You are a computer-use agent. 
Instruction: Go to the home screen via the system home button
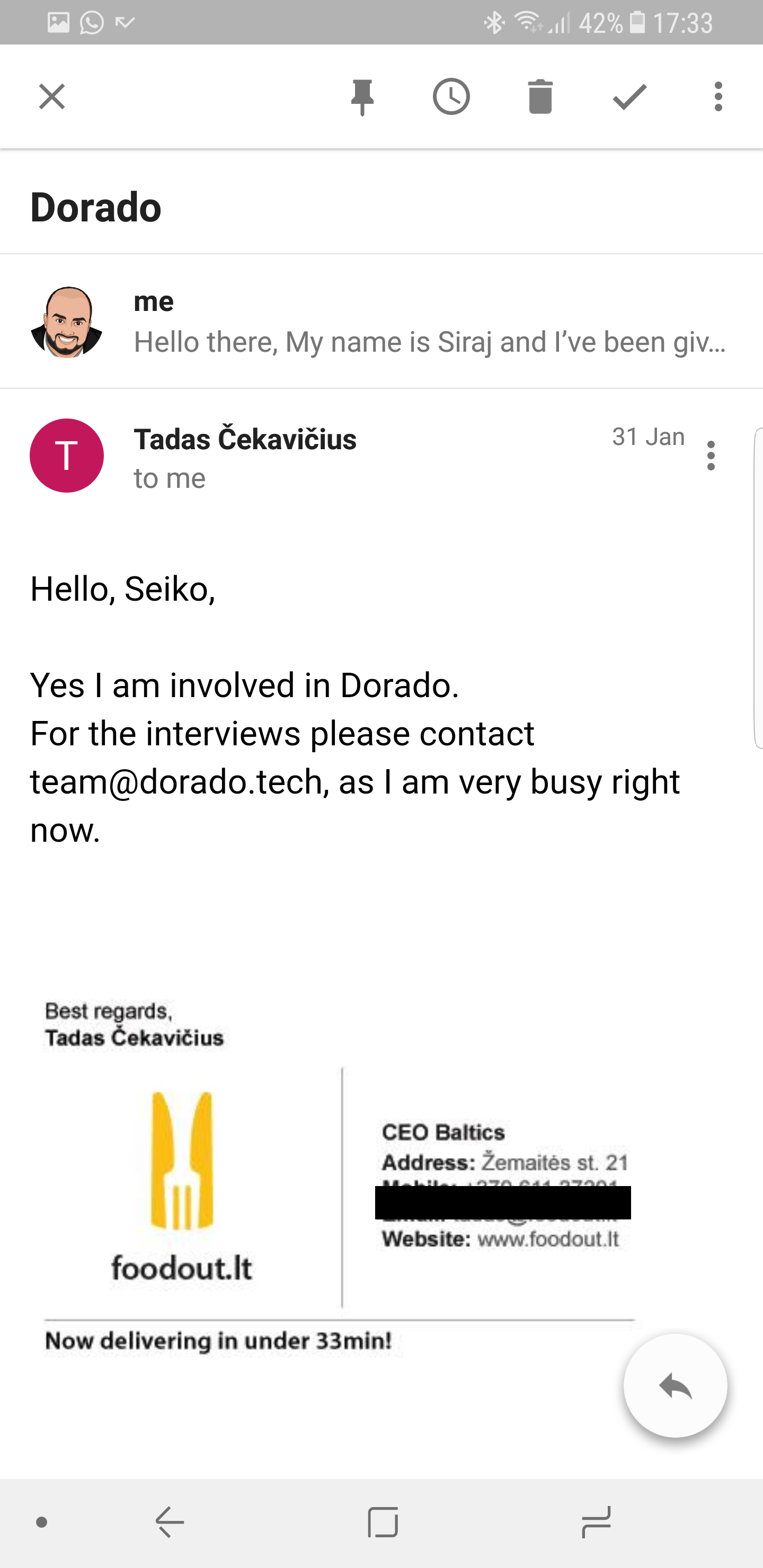tap(383, 1522)
